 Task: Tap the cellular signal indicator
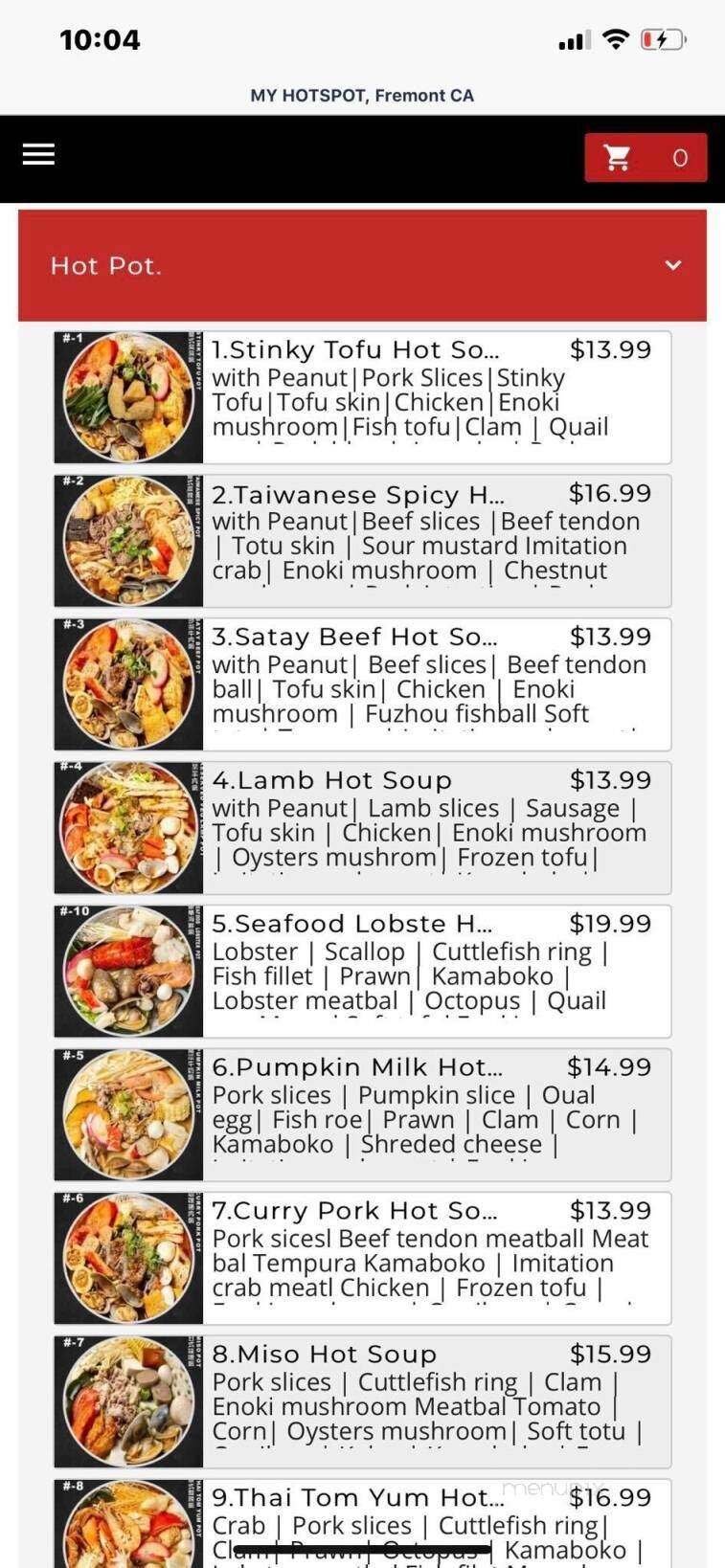pyautogui.click(x=573, y=38)
